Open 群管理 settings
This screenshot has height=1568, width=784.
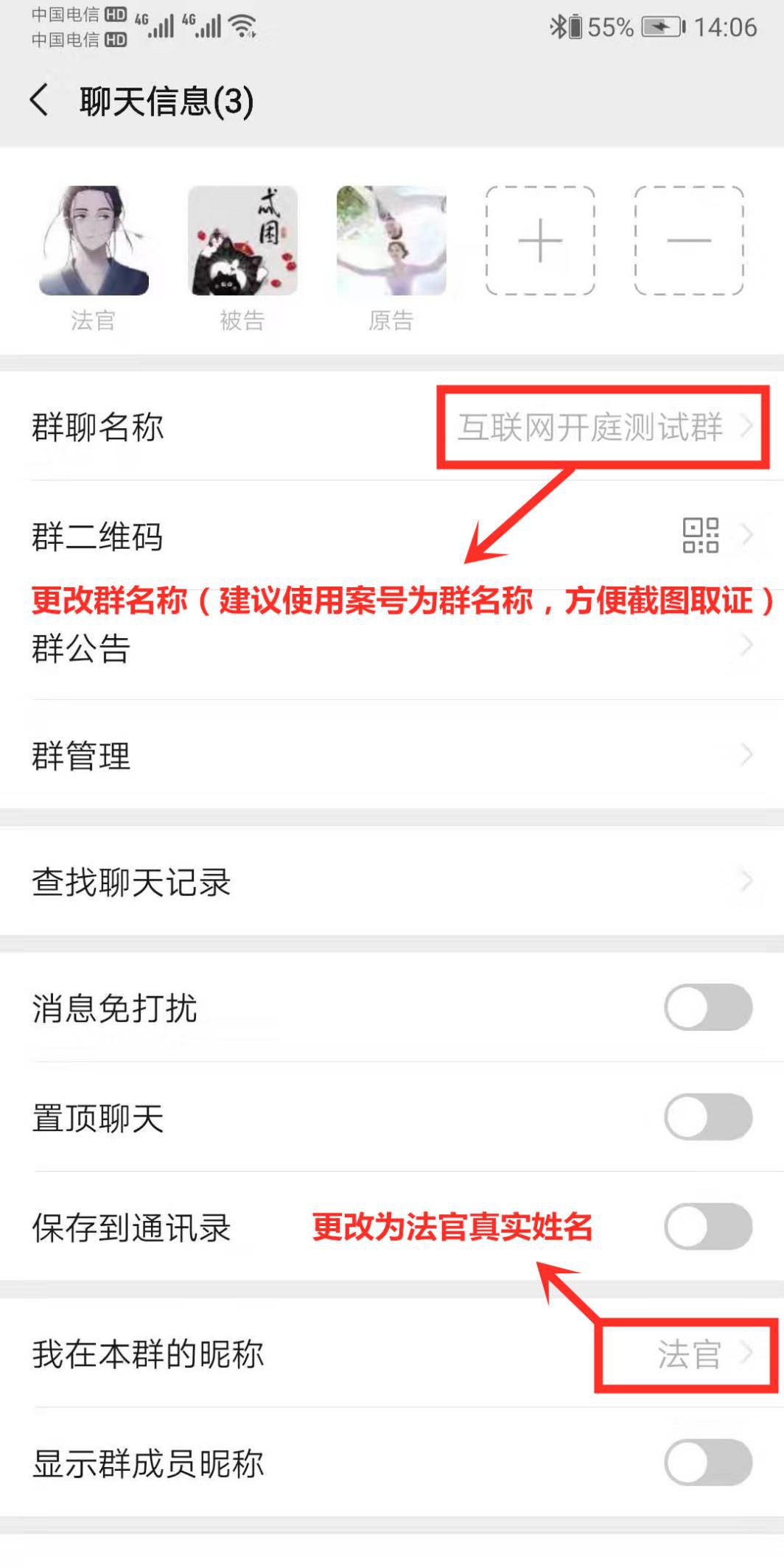click(x=392, y=756)
